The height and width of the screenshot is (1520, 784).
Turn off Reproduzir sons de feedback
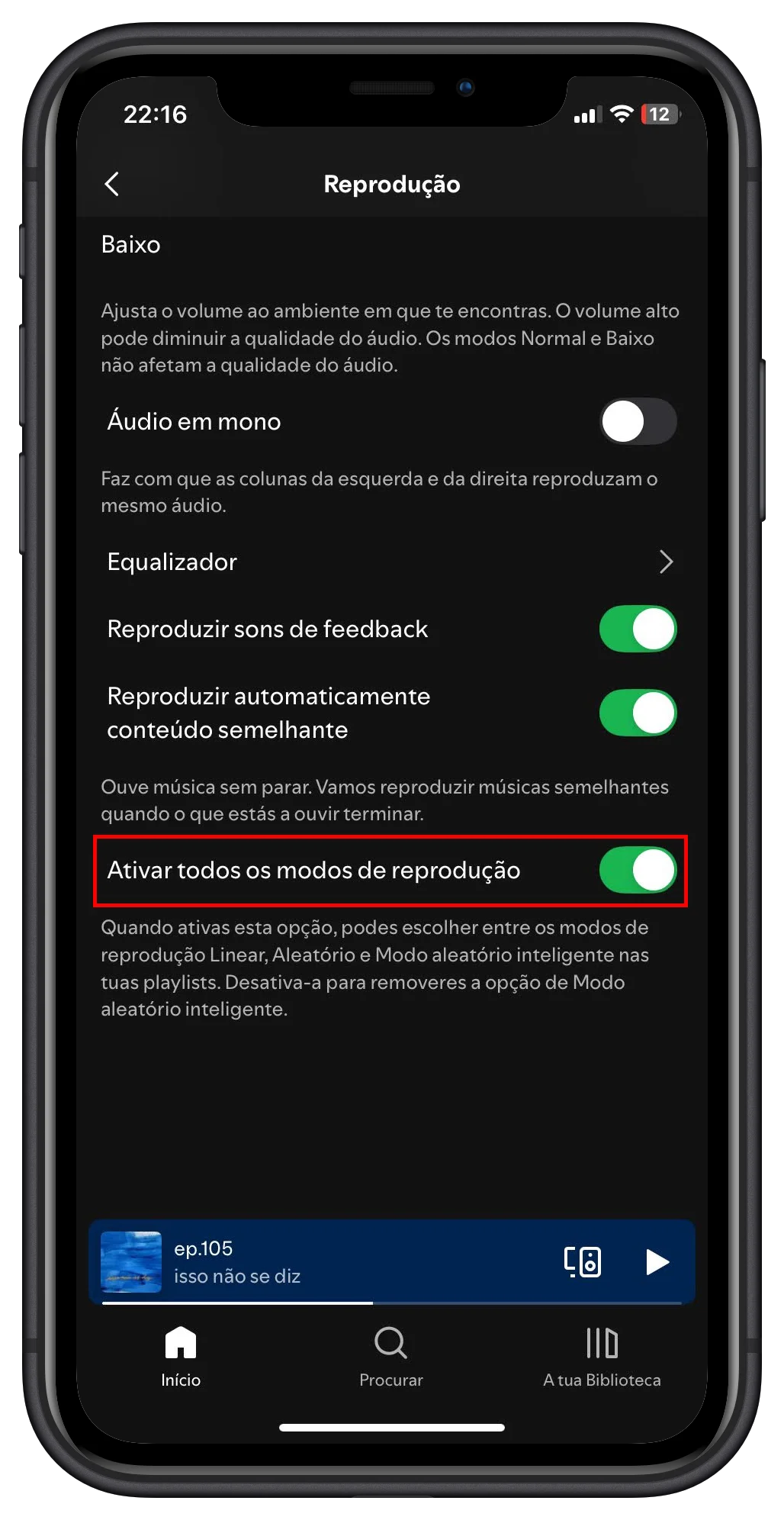(x=638, y=630)
